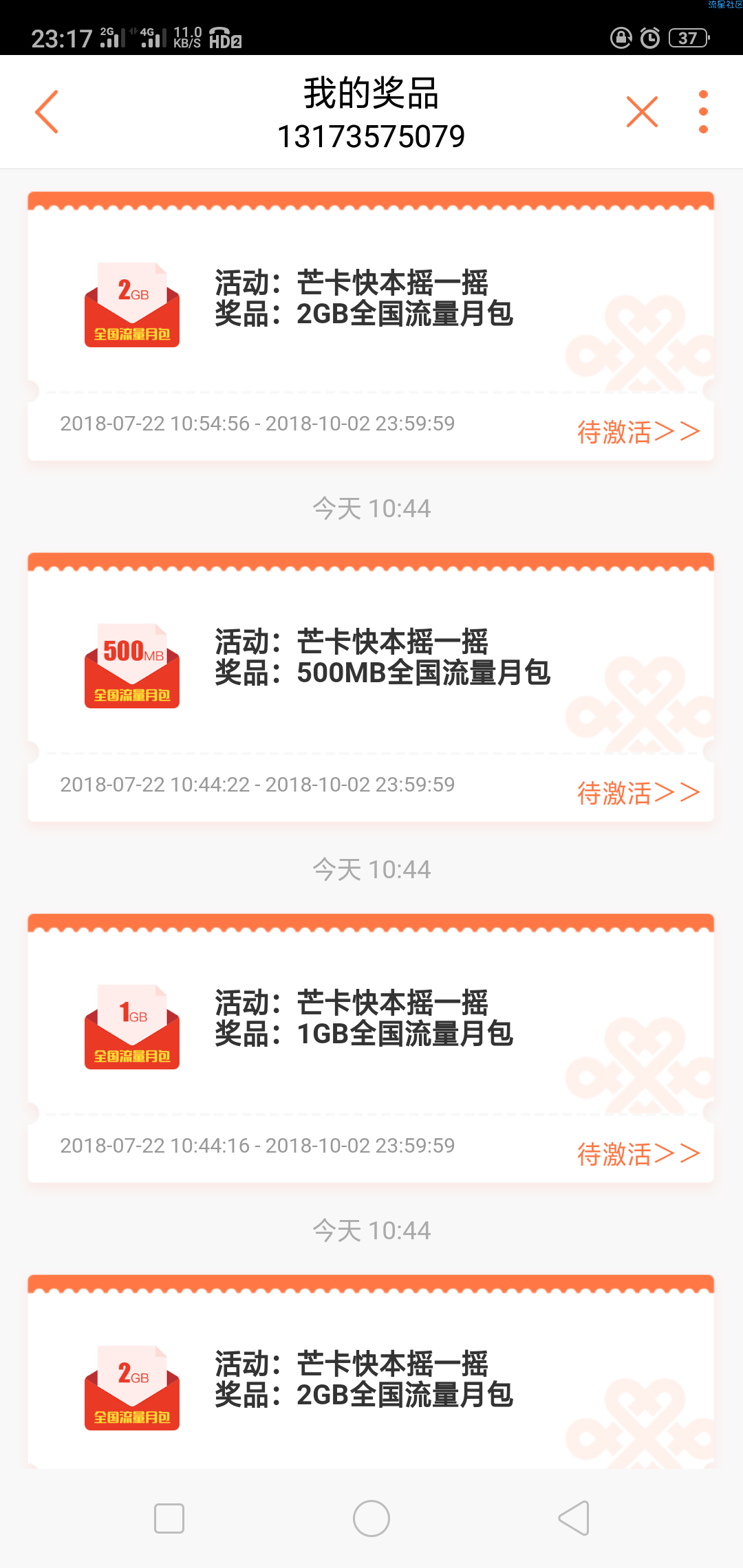Open the three-dot overflow menu
The height and width of the screenshot is (1568, 743).
point(702,111)
